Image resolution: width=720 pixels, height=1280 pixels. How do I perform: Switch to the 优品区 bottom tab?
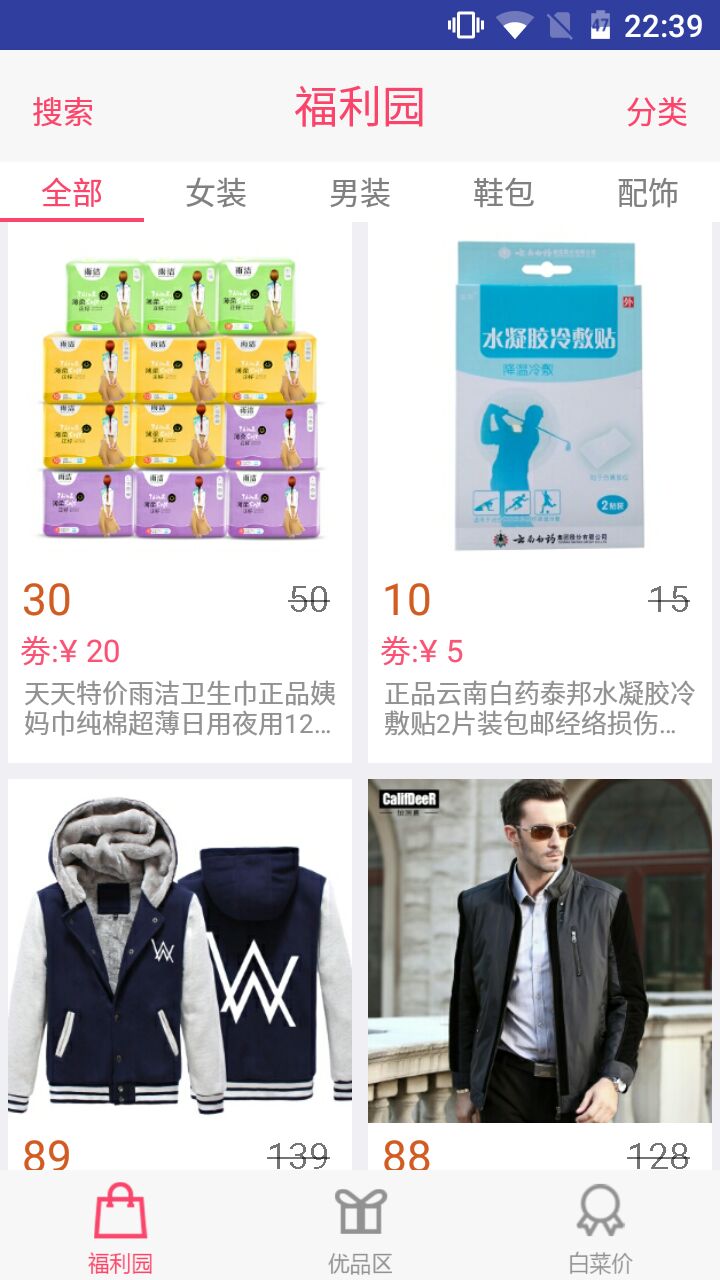[360, 1227]
